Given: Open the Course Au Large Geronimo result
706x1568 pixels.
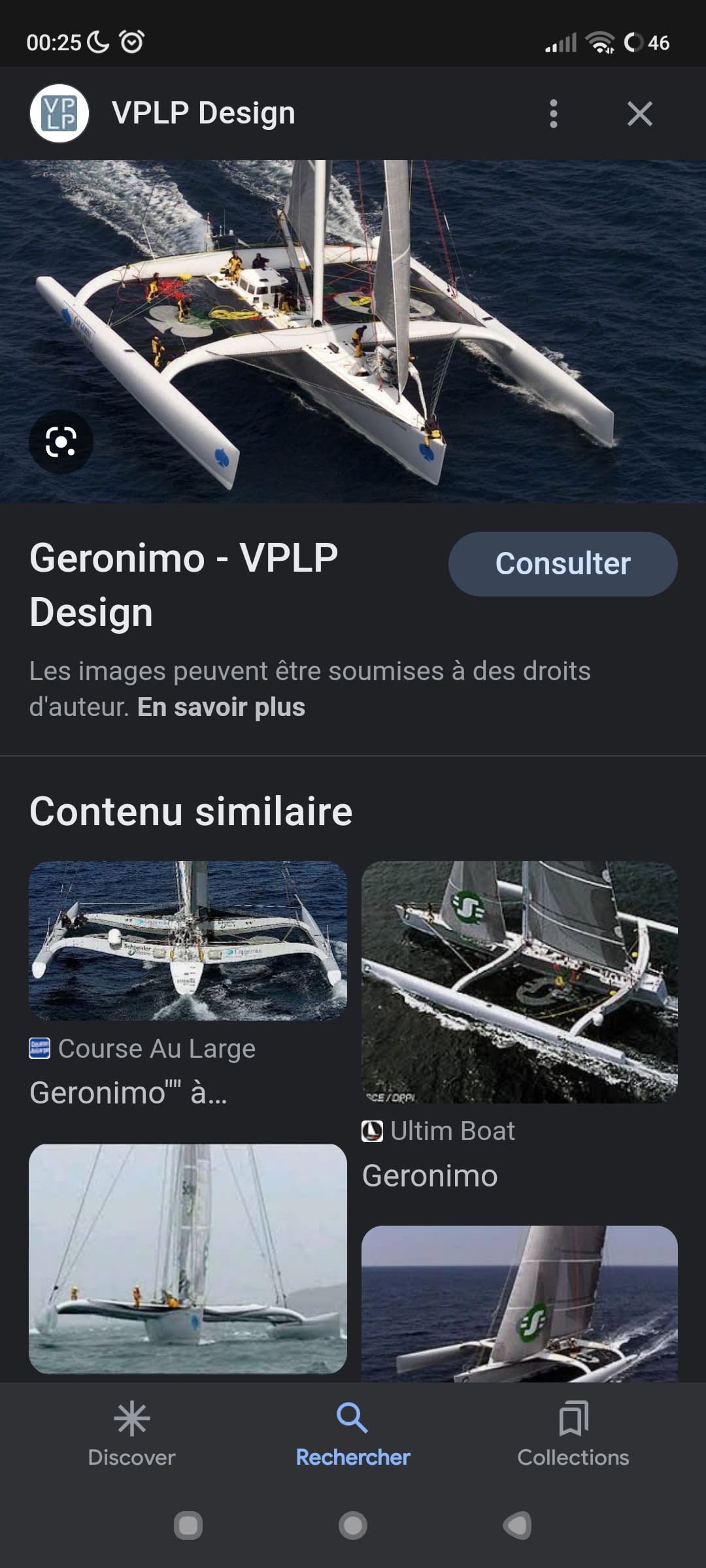Looking at the screenshot, I should pyautogui.click(x=188, y=941).
